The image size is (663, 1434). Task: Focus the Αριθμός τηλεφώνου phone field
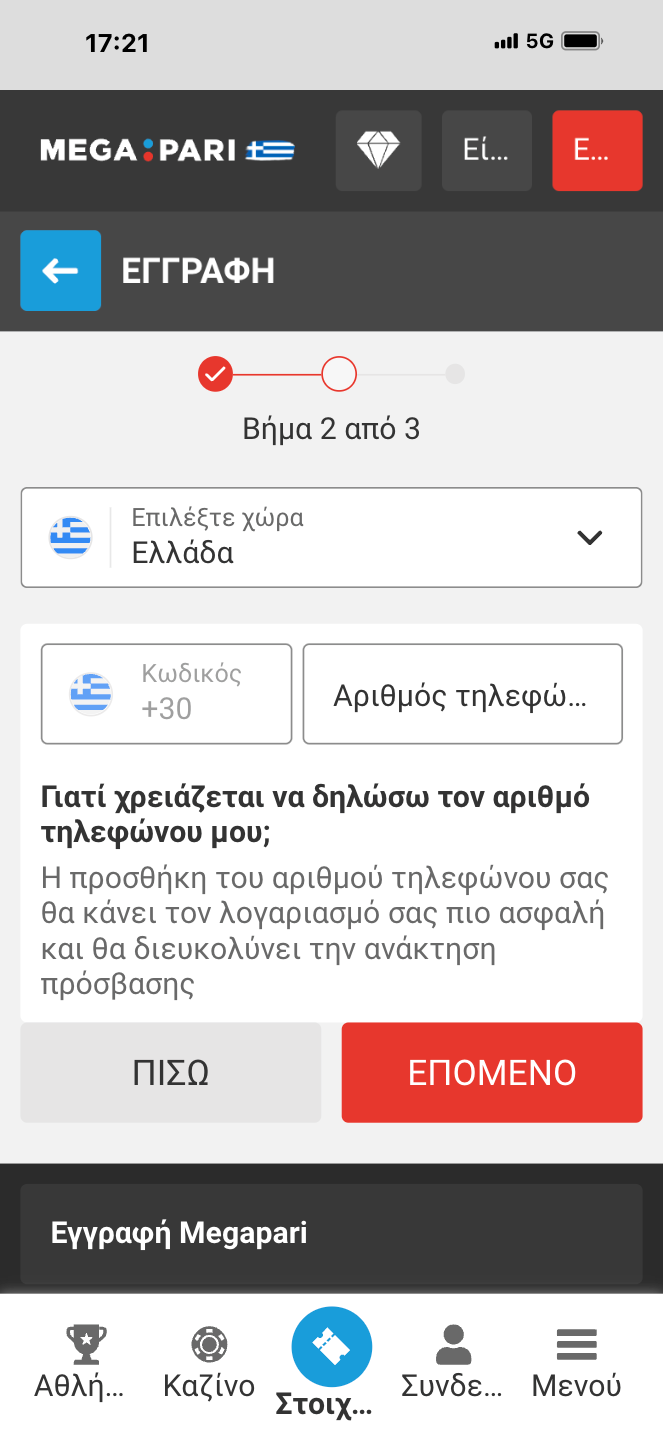point(462,693)
